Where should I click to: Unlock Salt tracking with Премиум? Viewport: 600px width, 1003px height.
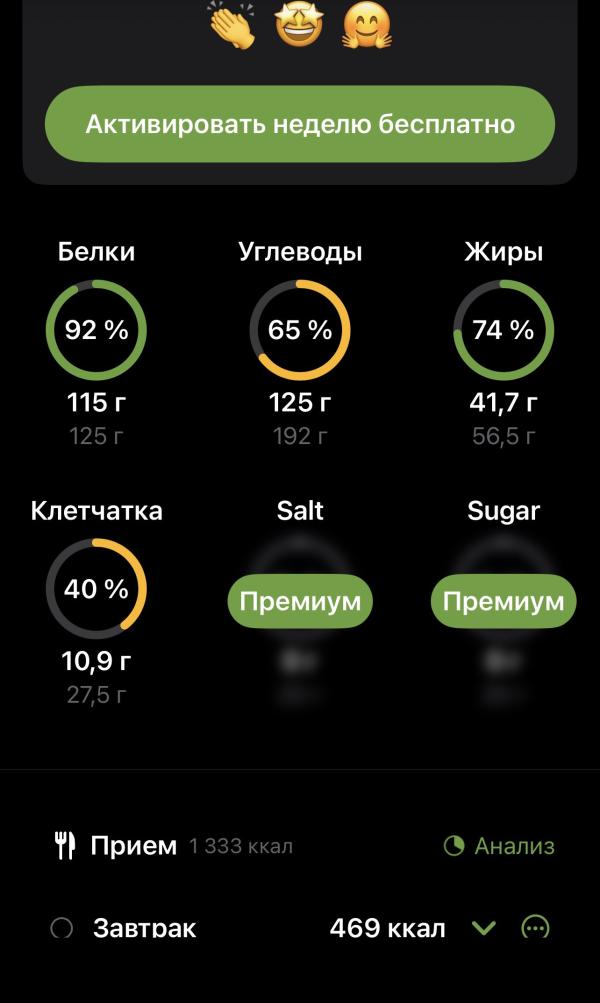pyautogui.click(x=300, y=602)
